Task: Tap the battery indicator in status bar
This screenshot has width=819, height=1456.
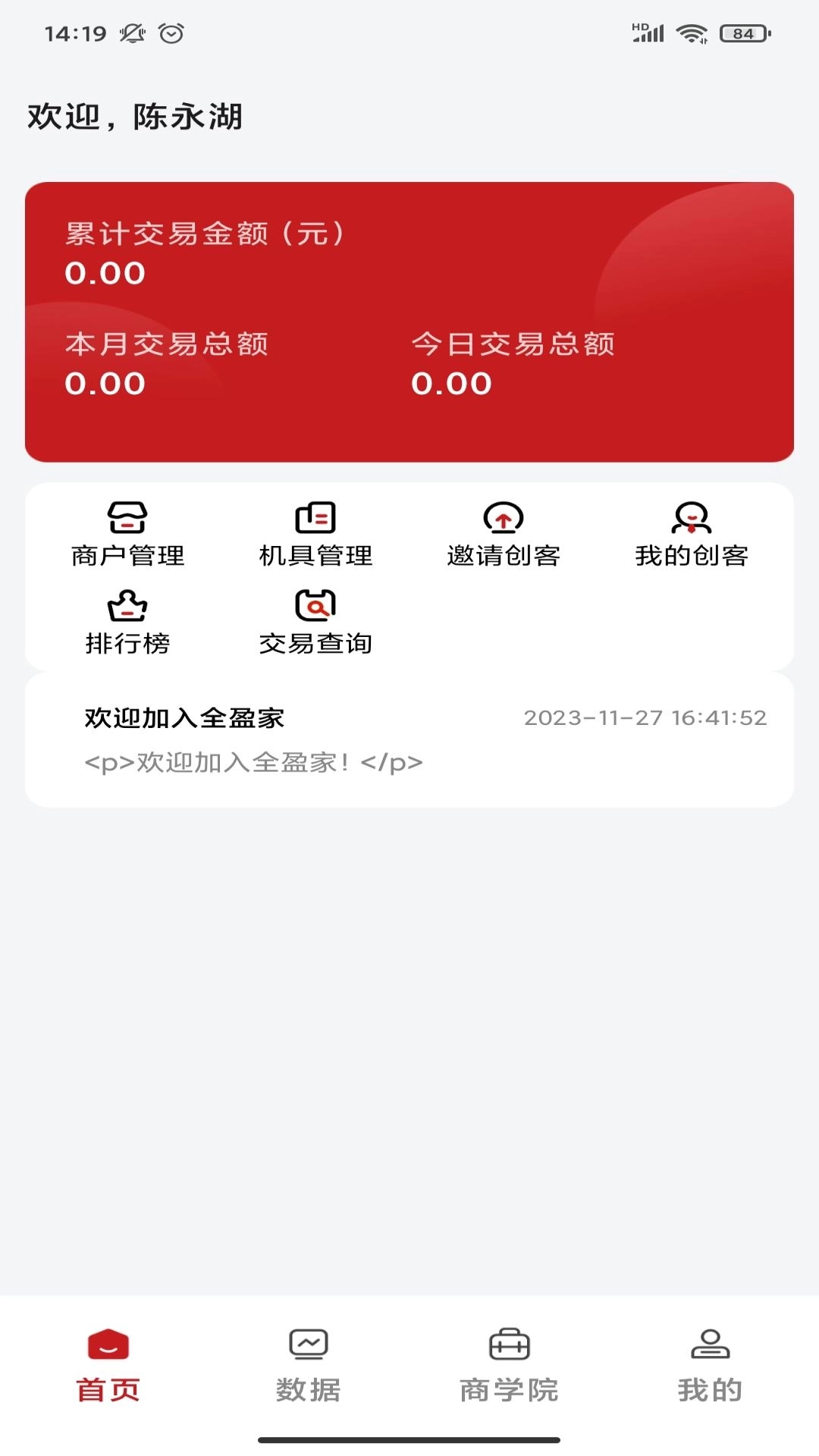Action: (x=740, y=33)
